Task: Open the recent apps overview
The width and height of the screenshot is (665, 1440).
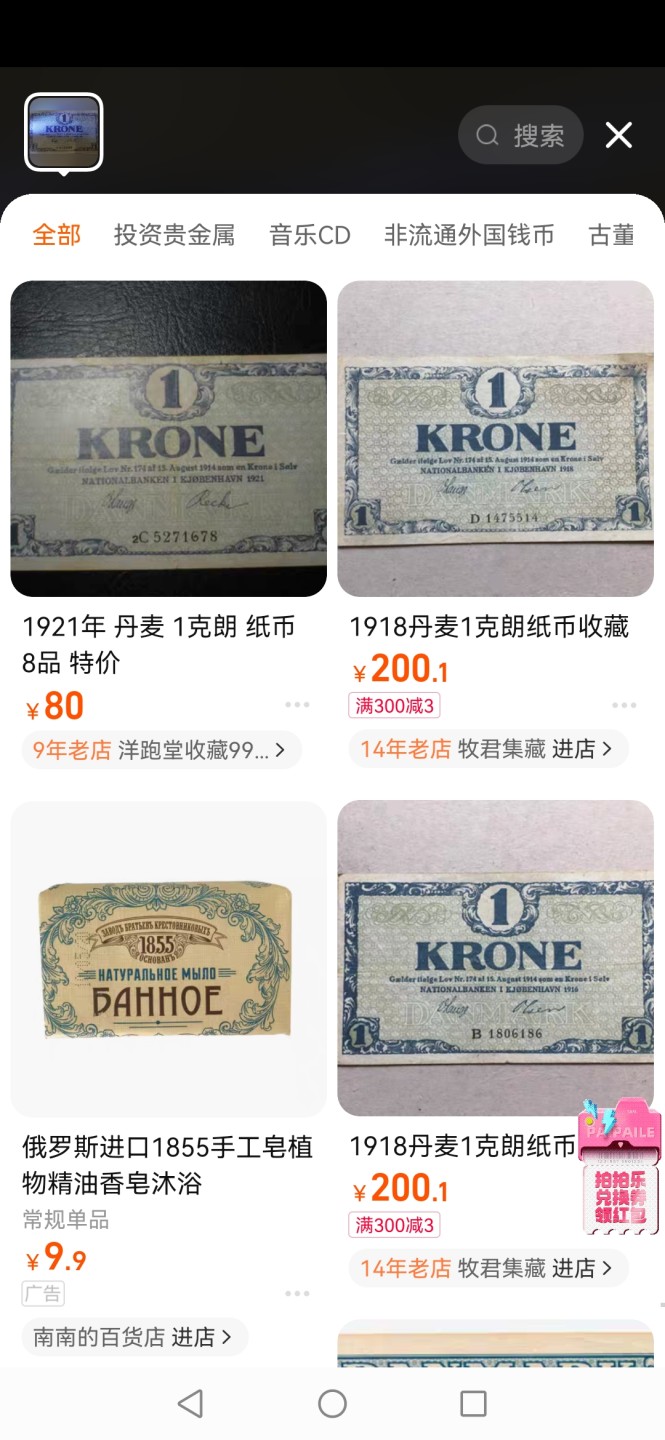Action: pyautogui.click(x=473, y=1404)
